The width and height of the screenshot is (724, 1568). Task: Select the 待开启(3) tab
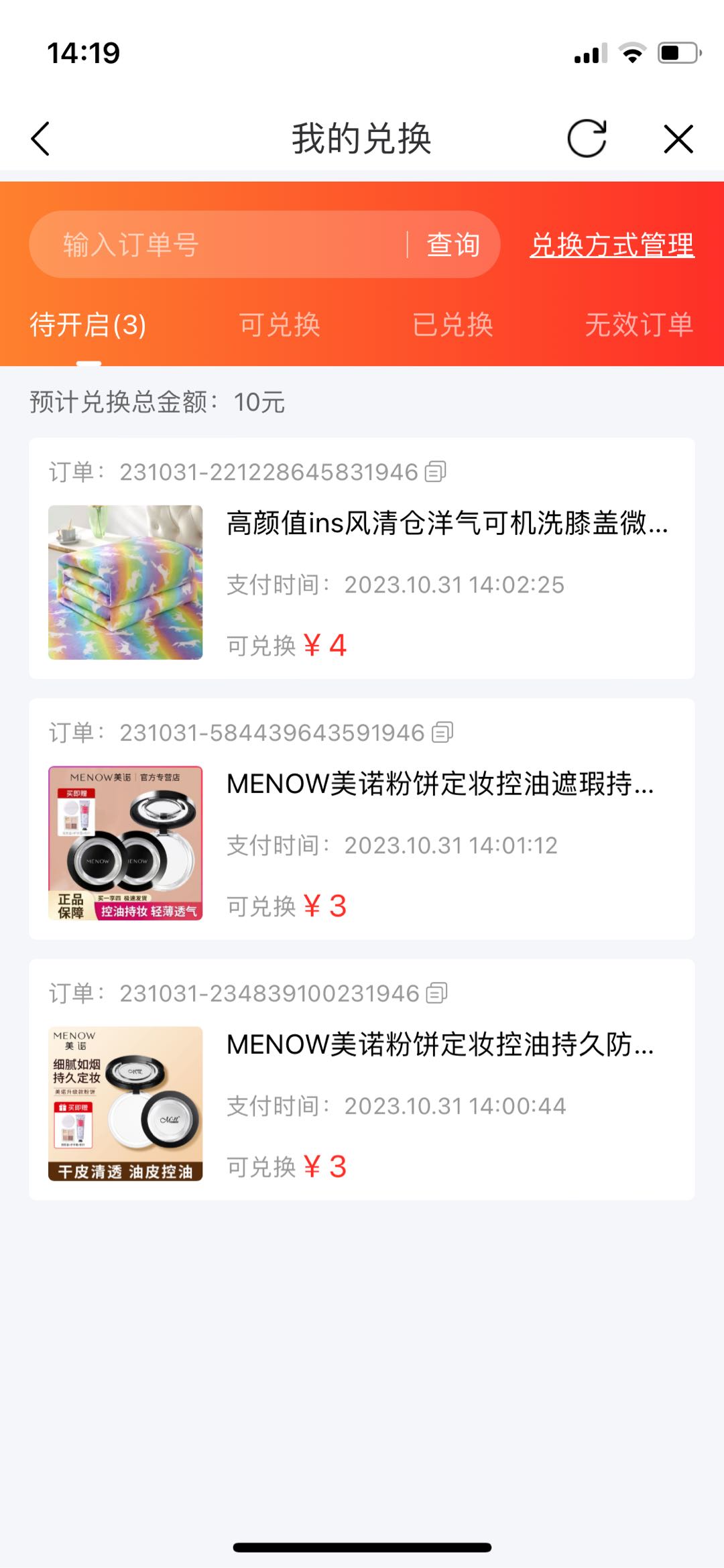pyautogui.click(x=88, y=325)
